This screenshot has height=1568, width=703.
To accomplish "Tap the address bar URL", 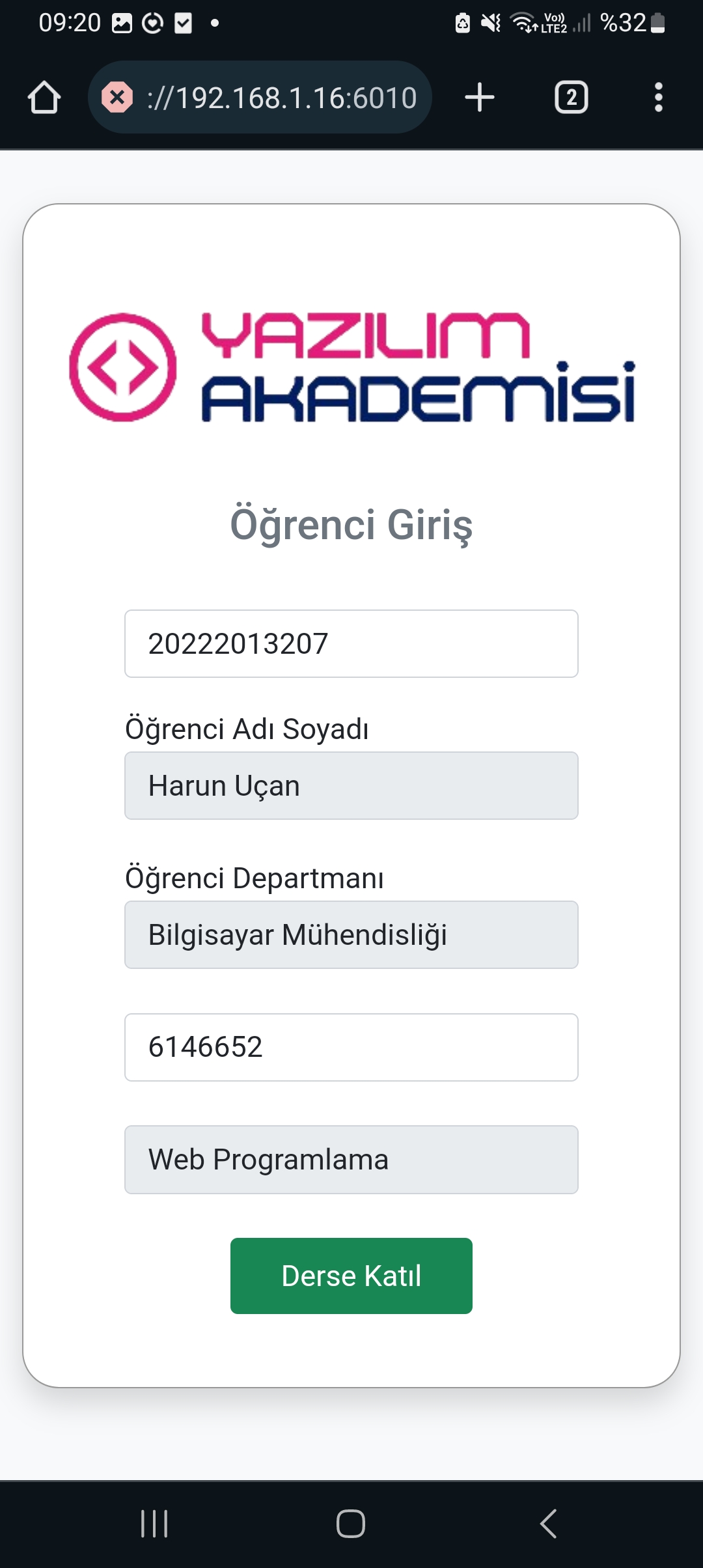I will click(x=280, y=96).
